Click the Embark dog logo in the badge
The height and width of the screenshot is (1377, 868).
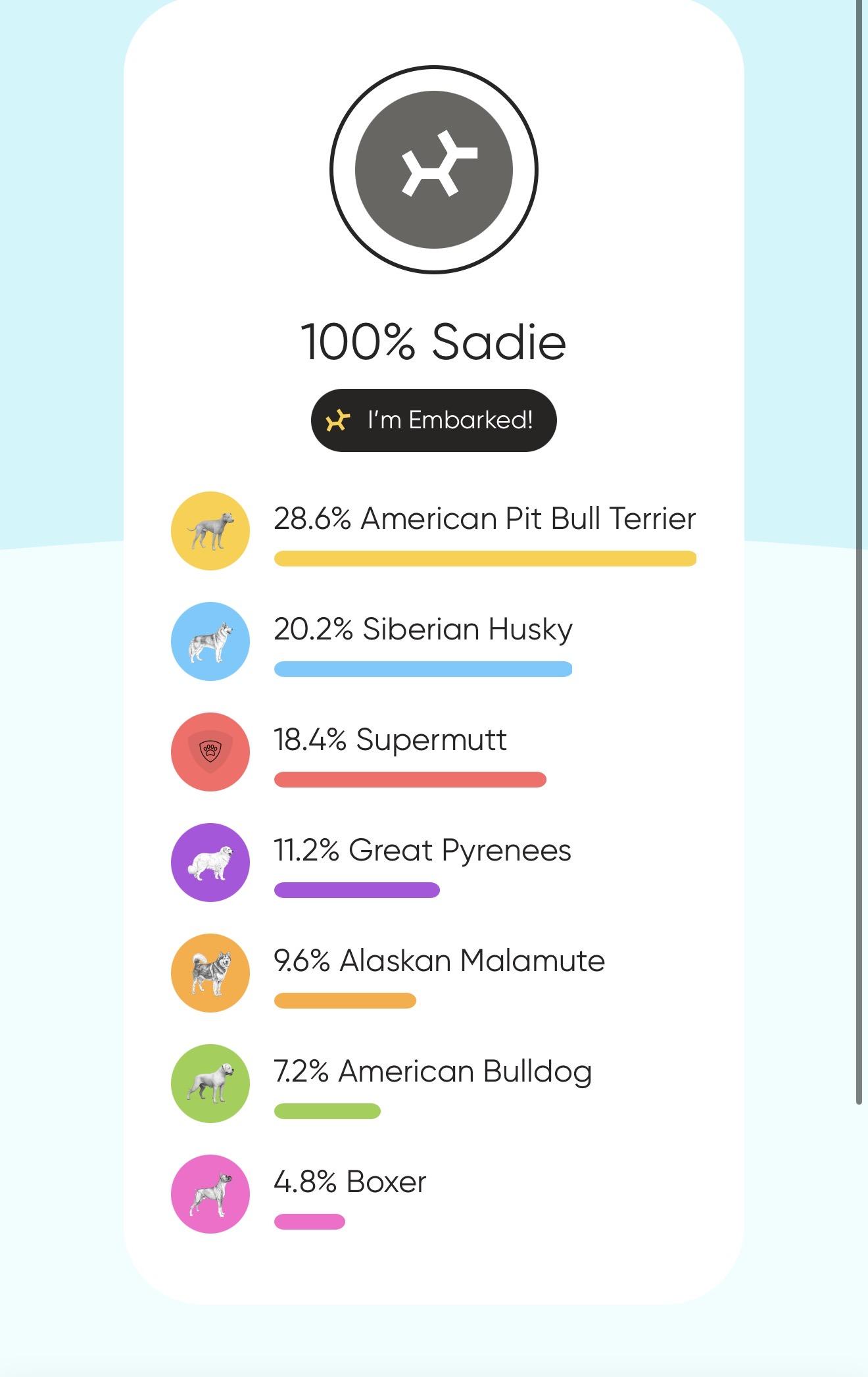click(337, 419)
